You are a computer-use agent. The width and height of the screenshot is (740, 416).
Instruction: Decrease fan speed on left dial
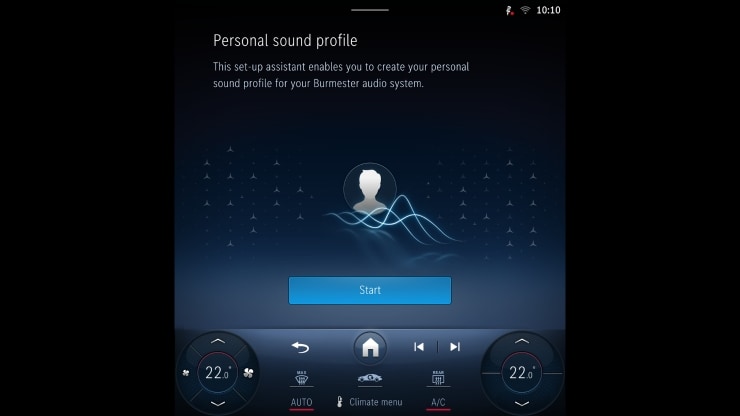click(187, 373)
